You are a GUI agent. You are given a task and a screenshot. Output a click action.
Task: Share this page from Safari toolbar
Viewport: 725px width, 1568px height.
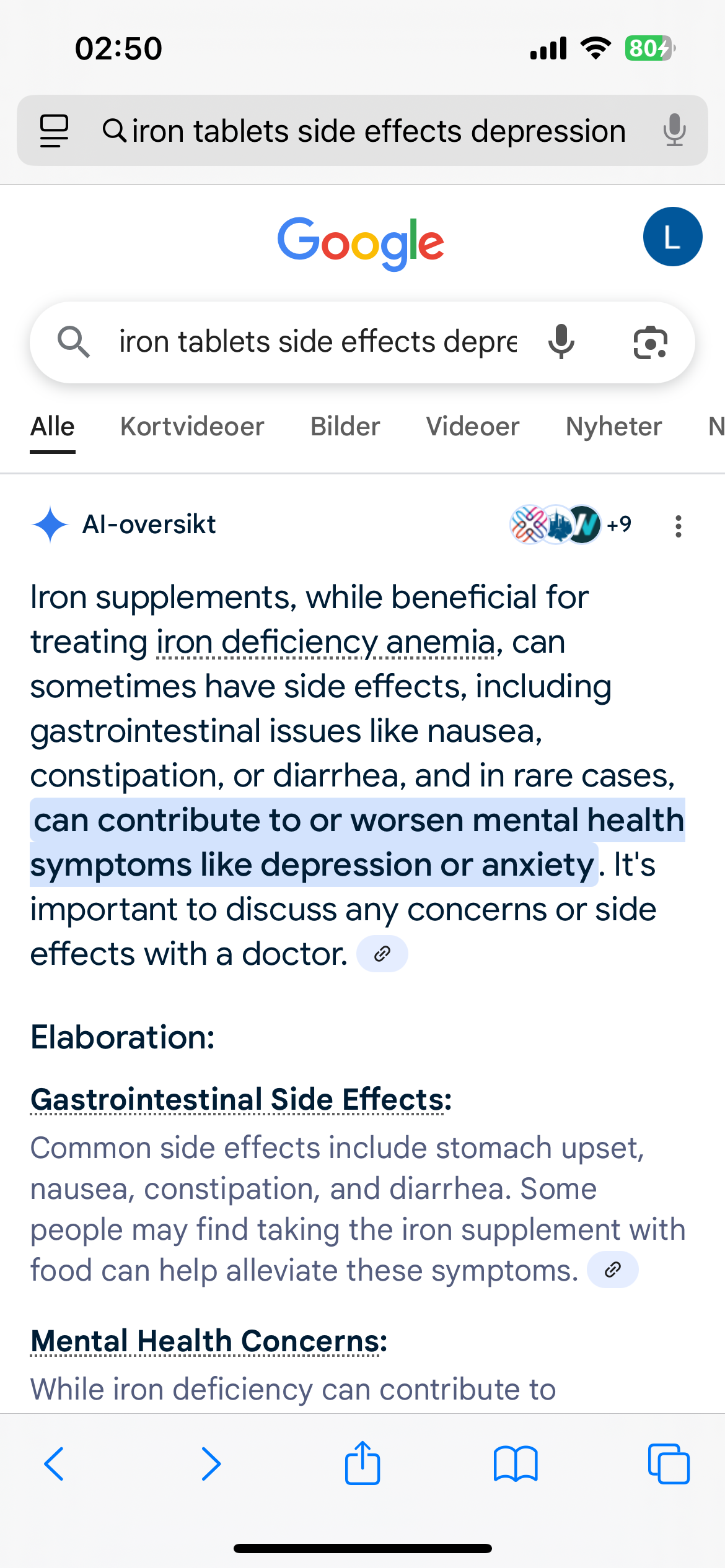[362, 1463]
